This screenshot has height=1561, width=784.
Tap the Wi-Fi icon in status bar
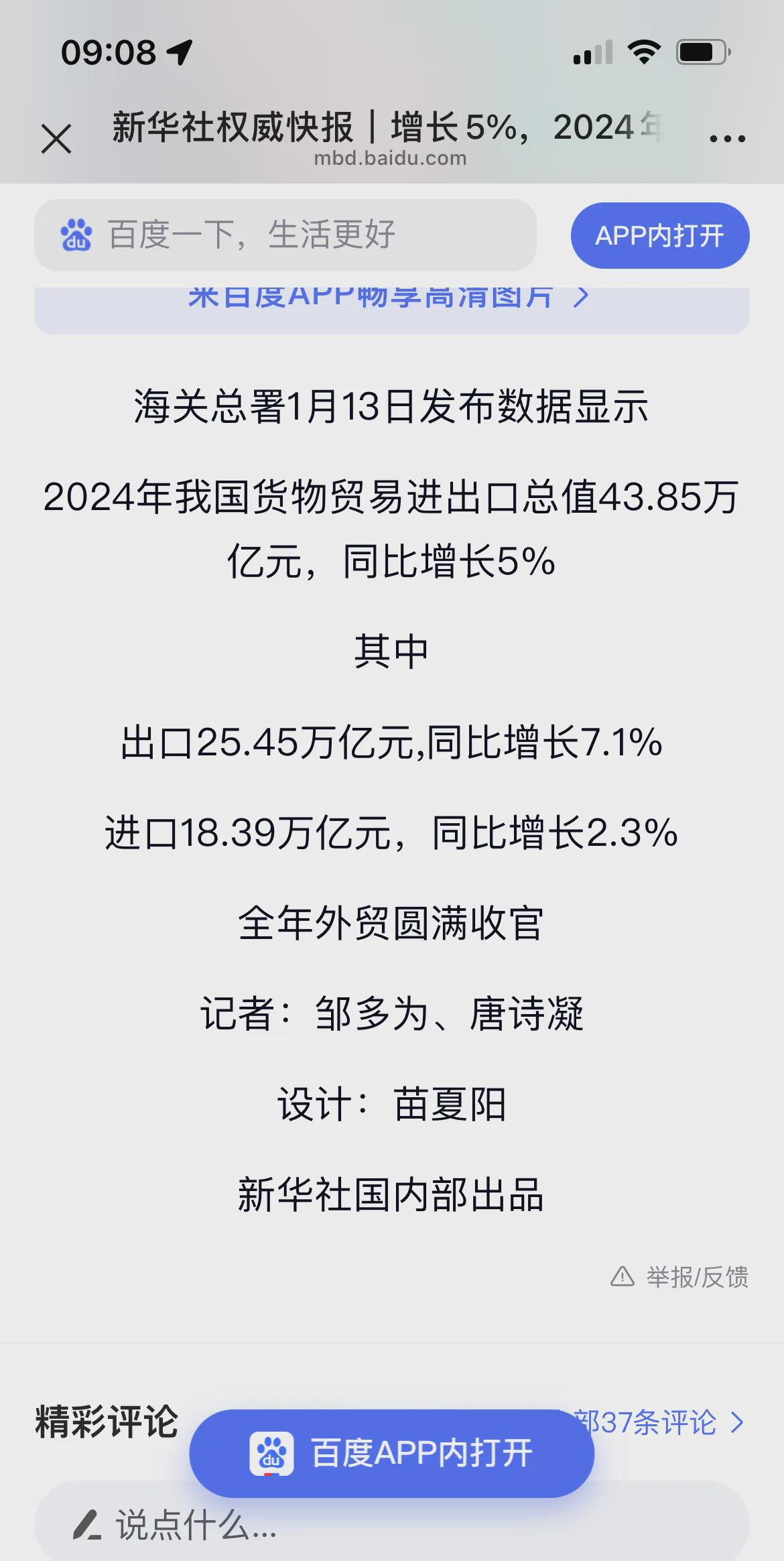pos(645,50)
